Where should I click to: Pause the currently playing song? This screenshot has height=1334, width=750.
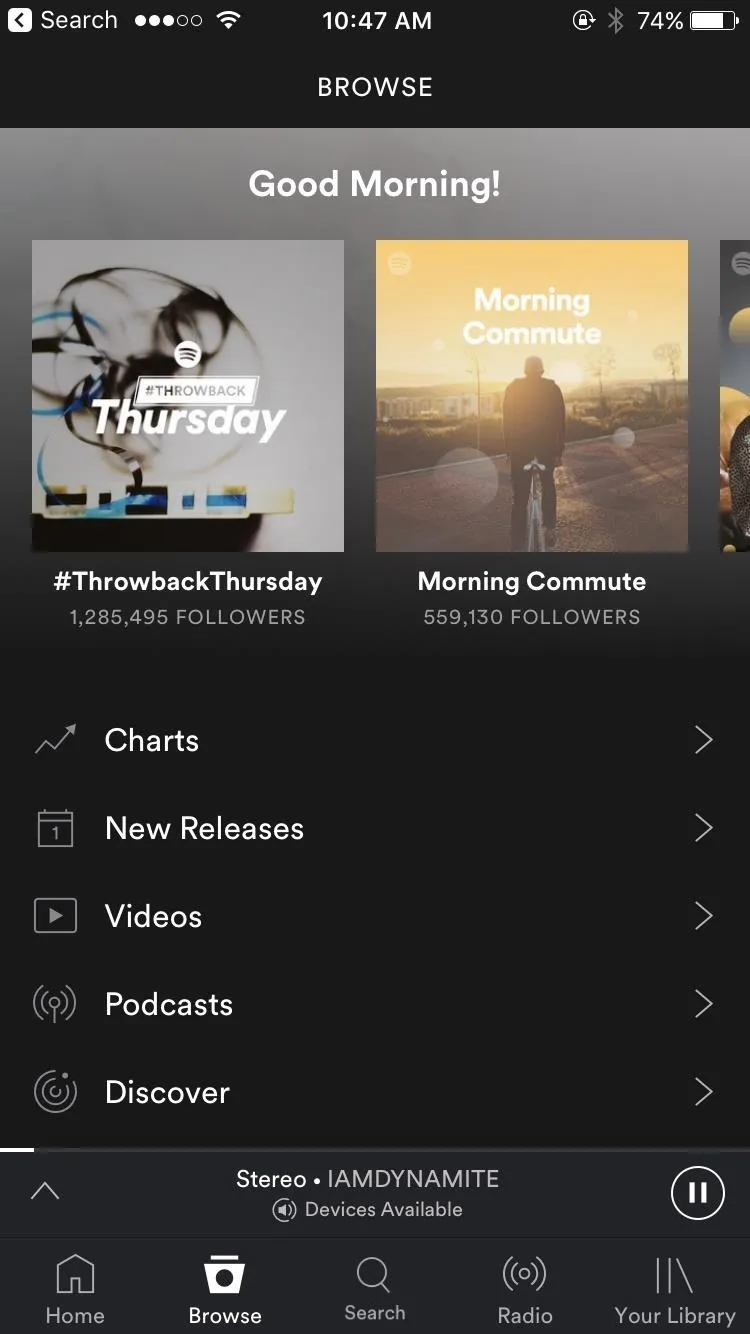pyautogui.click(x=697, y=1193)
